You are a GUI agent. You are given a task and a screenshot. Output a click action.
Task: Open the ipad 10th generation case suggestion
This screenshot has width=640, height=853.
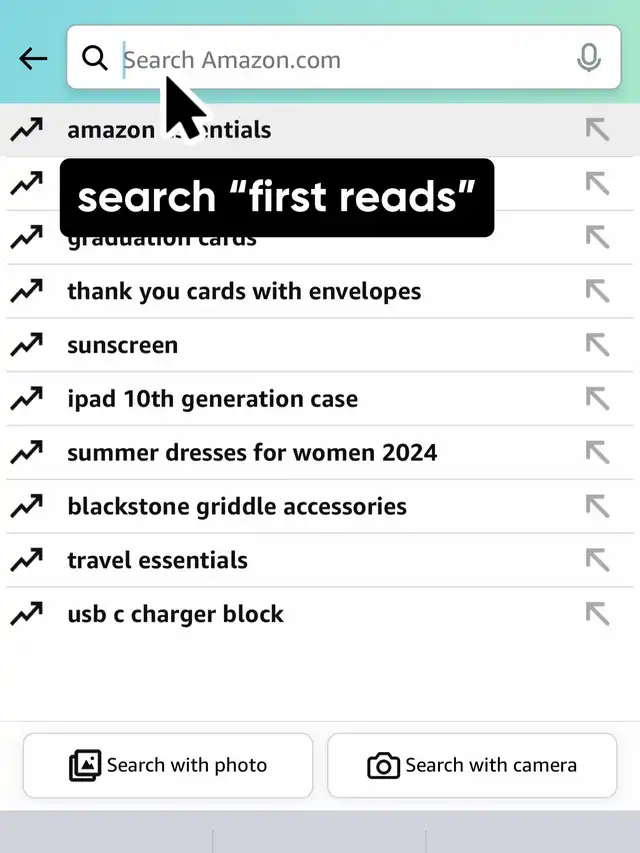point(212,399)
